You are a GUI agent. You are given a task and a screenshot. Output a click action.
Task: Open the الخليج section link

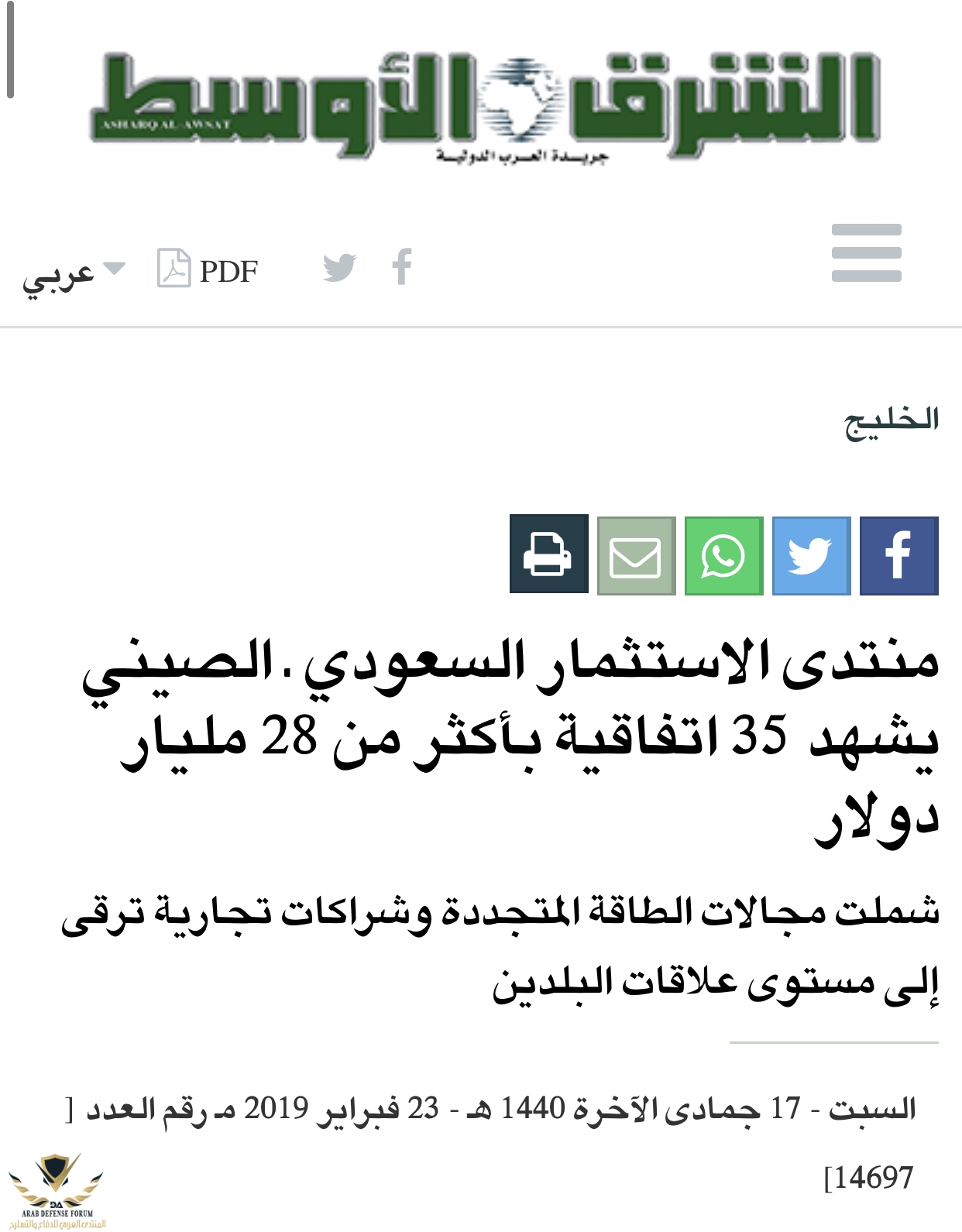(892, 420)
